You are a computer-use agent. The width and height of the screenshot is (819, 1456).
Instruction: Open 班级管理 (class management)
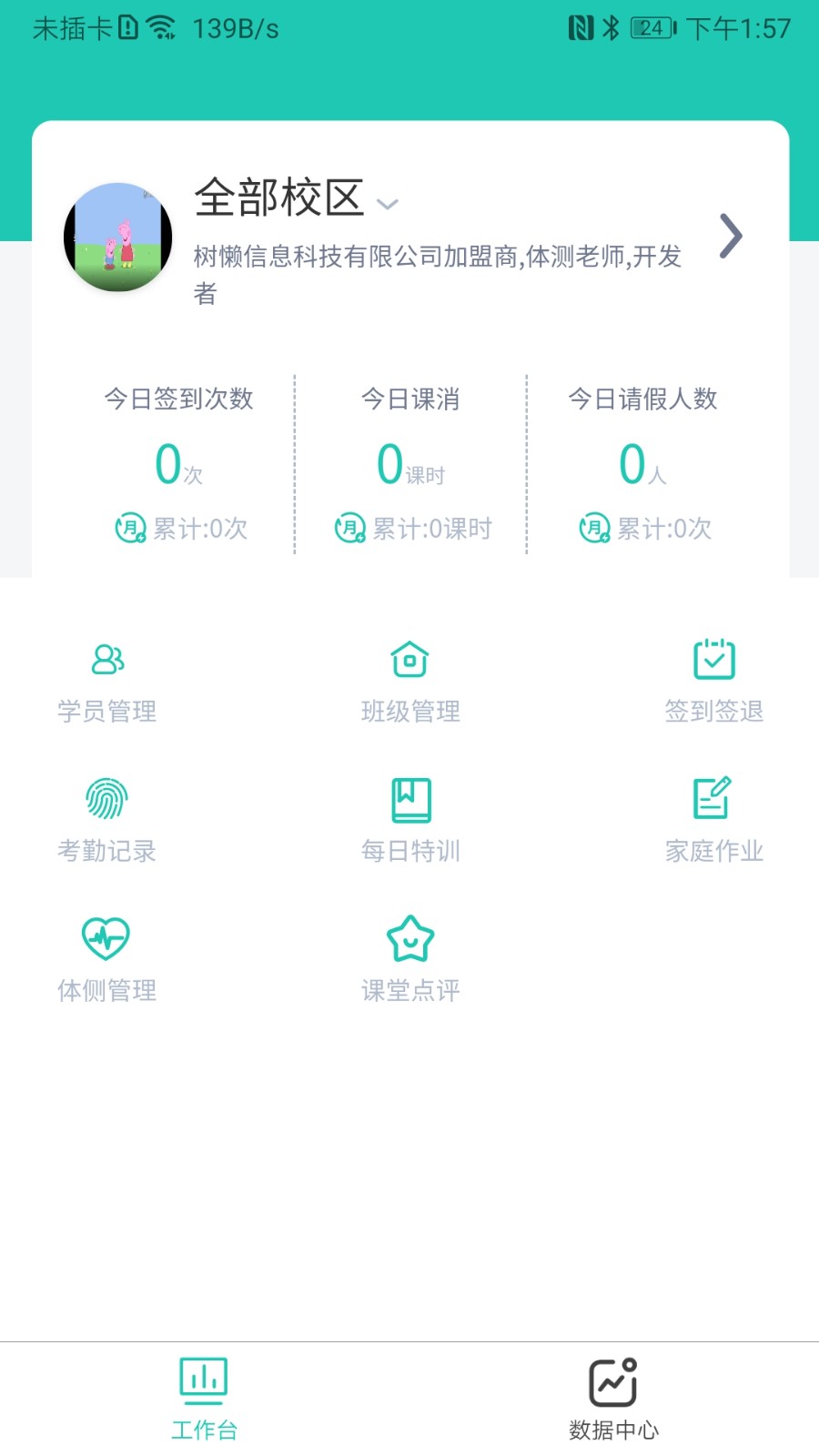(x=409, y=682)
